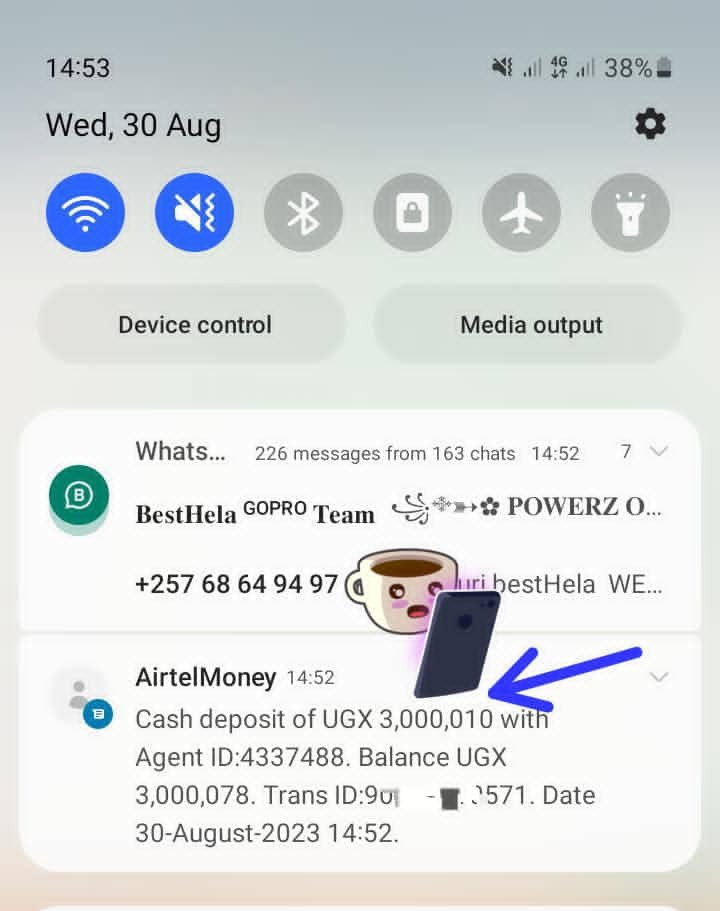The height and width of the screenshot is (911, 720).
Task: Open Media output
Action: pos(530,325)
